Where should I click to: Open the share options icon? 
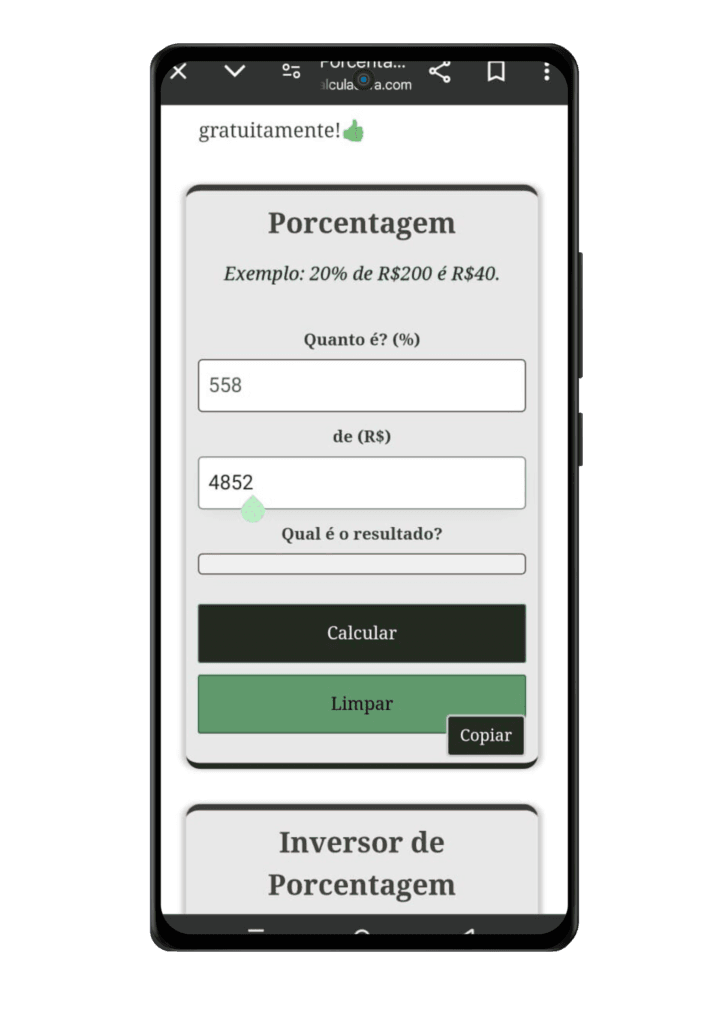[440, 71]
